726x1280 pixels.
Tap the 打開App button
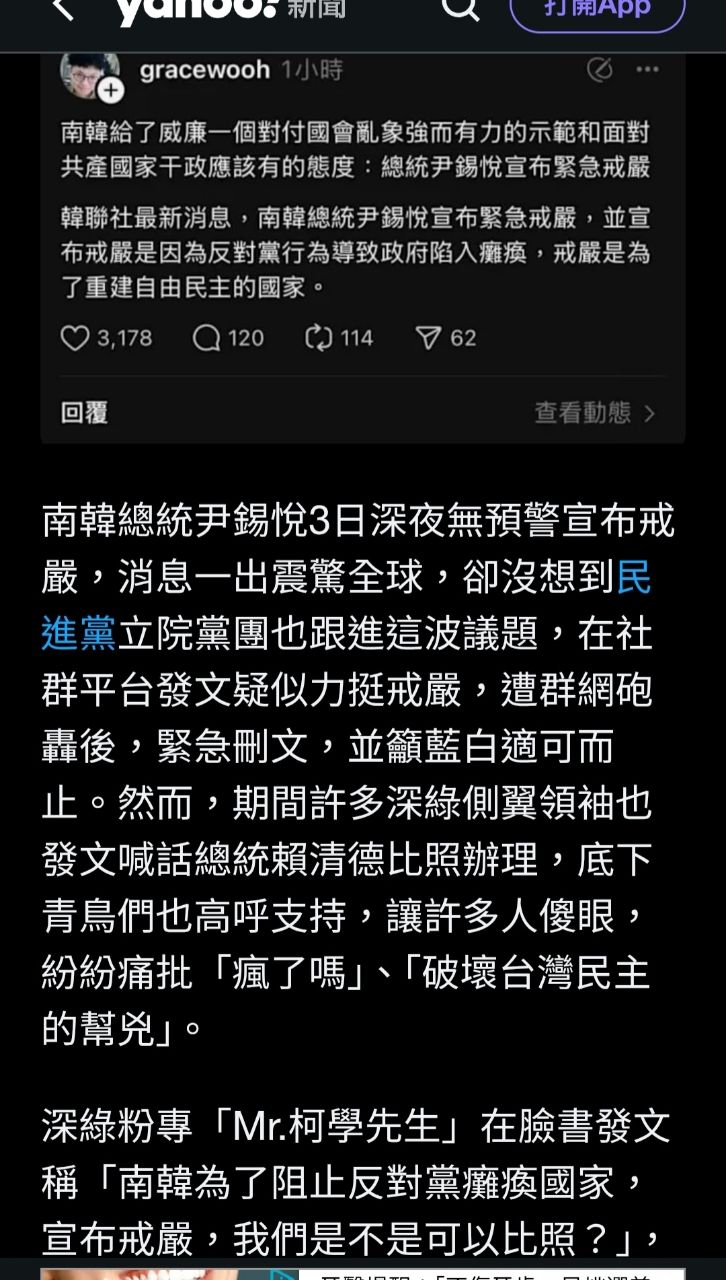click(597, 10)
